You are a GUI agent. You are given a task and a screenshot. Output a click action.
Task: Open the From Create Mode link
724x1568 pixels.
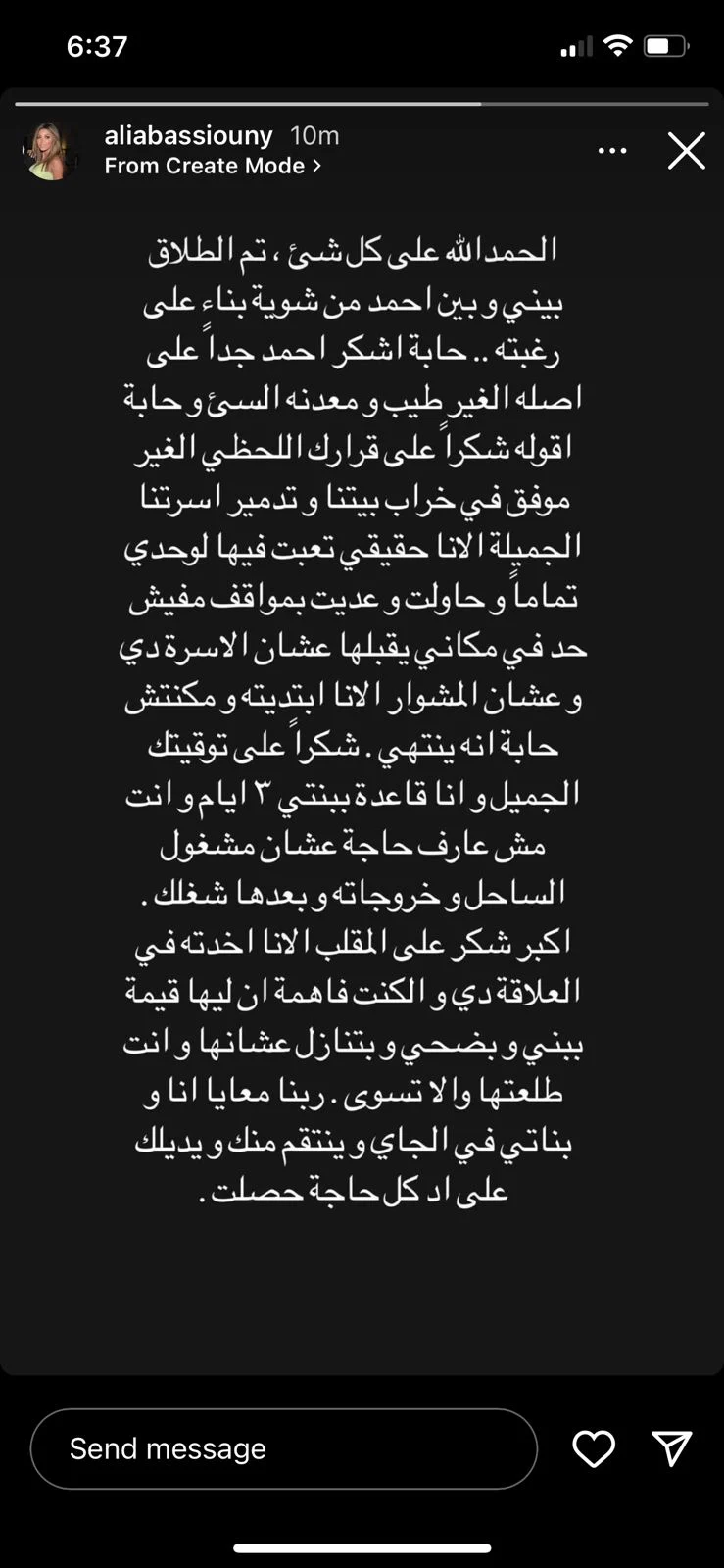(x=213, y=166)
